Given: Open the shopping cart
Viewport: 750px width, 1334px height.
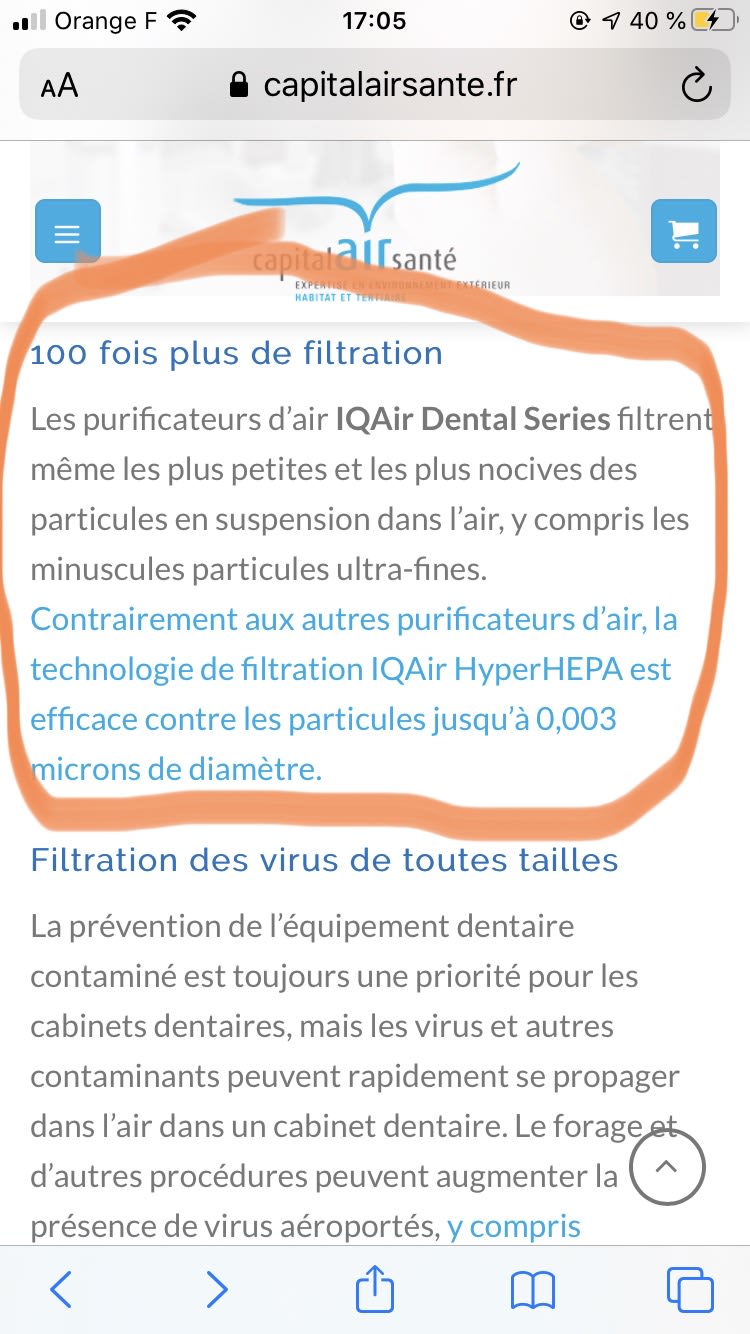Looking at the screenshot, I should [684, 233].
